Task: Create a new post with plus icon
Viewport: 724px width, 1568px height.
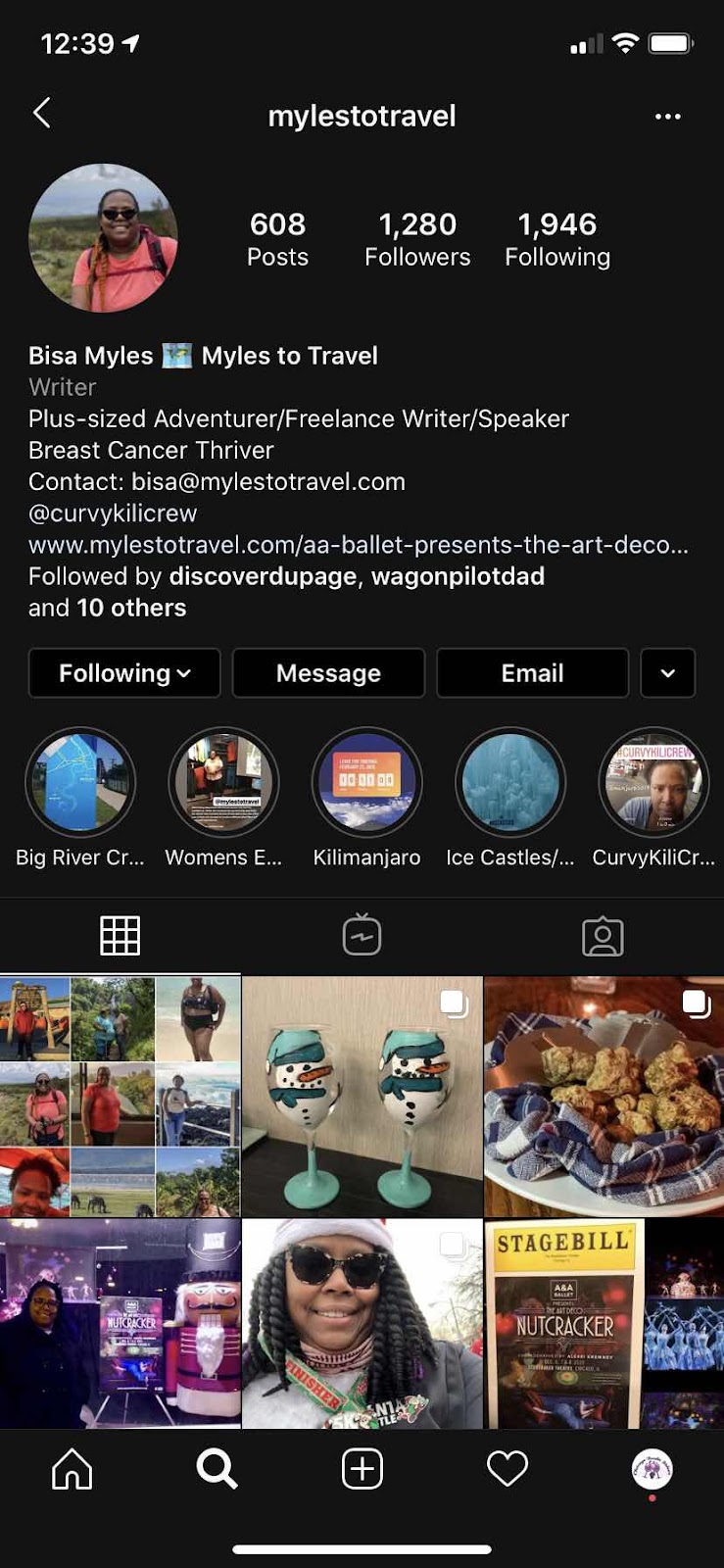Action: click(x=362, y=1469)
